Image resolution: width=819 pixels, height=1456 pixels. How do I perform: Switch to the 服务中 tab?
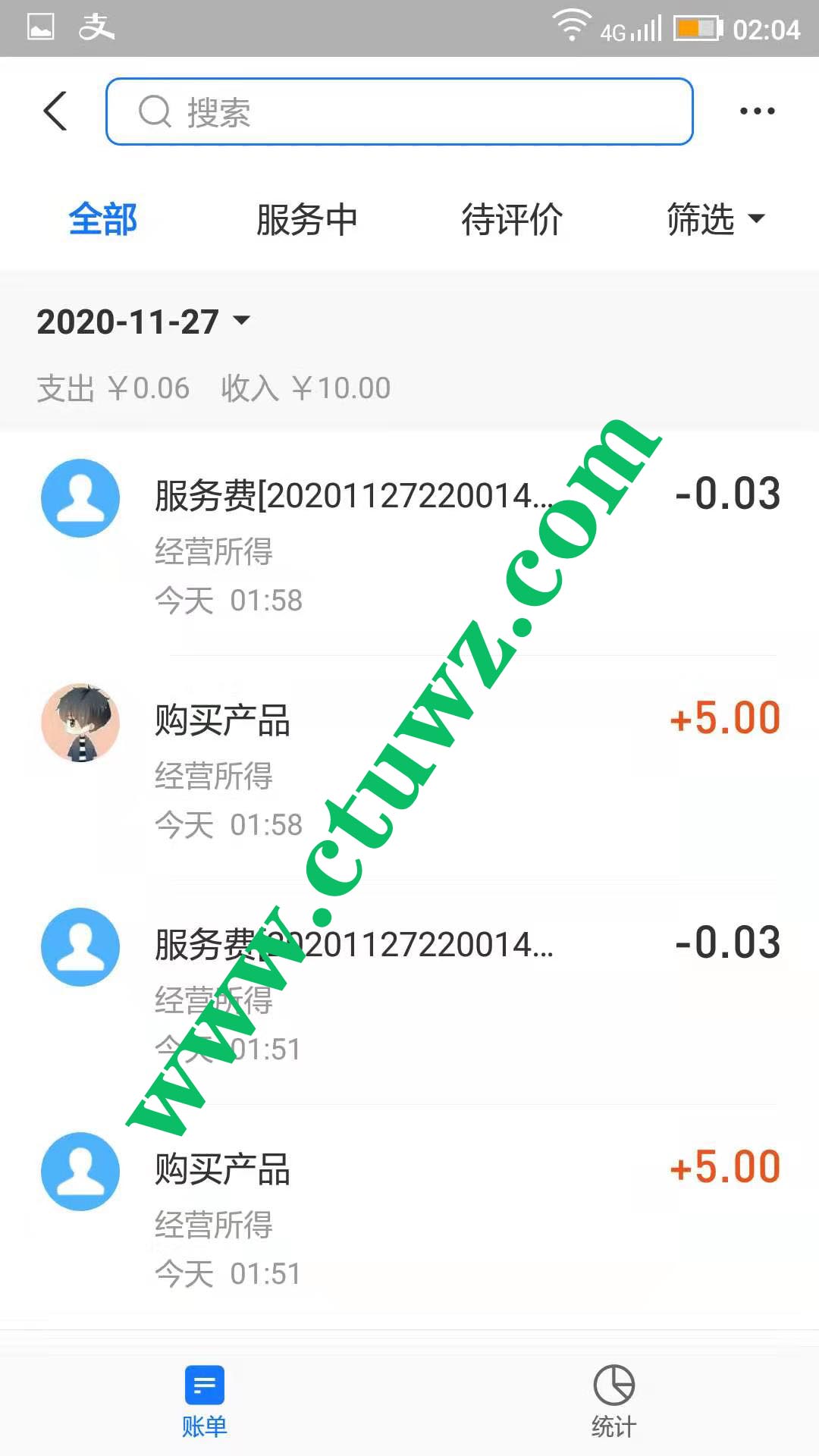tap(306, 220)
